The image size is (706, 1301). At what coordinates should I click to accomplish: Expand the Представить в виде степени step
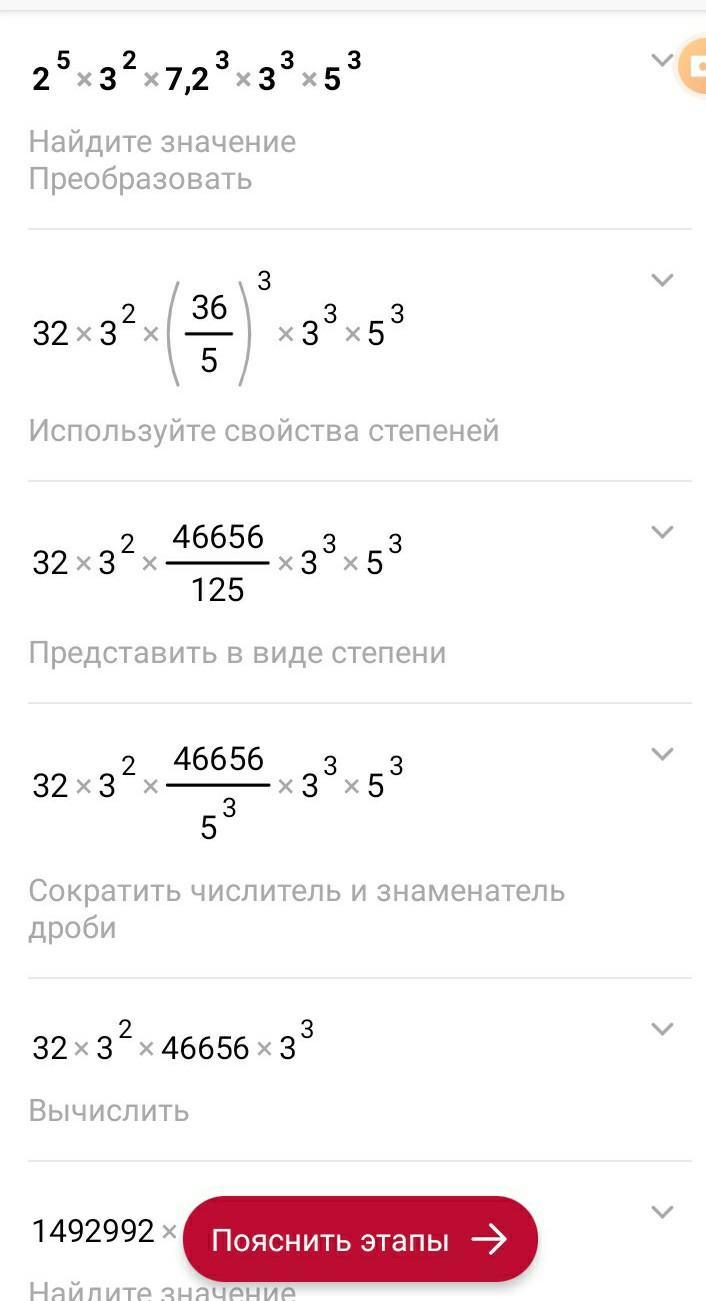coord(662,532)
